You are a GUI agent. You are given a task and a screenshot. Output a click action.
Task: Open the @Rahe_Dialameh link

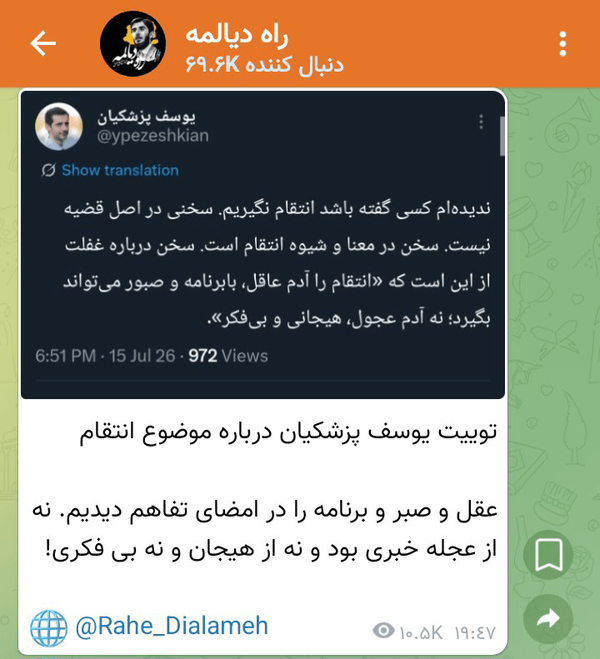pyautogui.click(x=171, y=626)
